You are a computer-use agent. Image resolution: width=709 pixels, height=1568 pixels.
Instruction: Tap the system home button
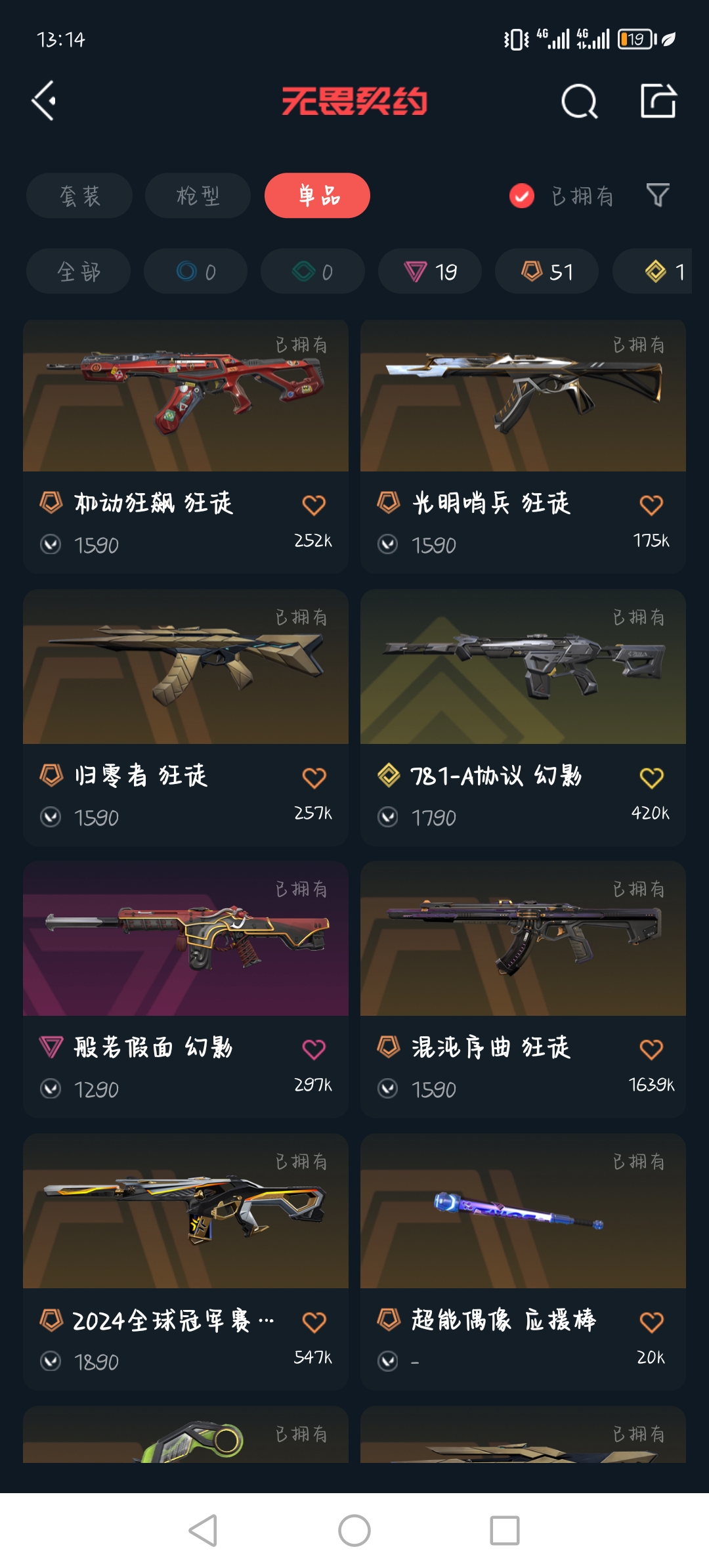[354, 1531]
